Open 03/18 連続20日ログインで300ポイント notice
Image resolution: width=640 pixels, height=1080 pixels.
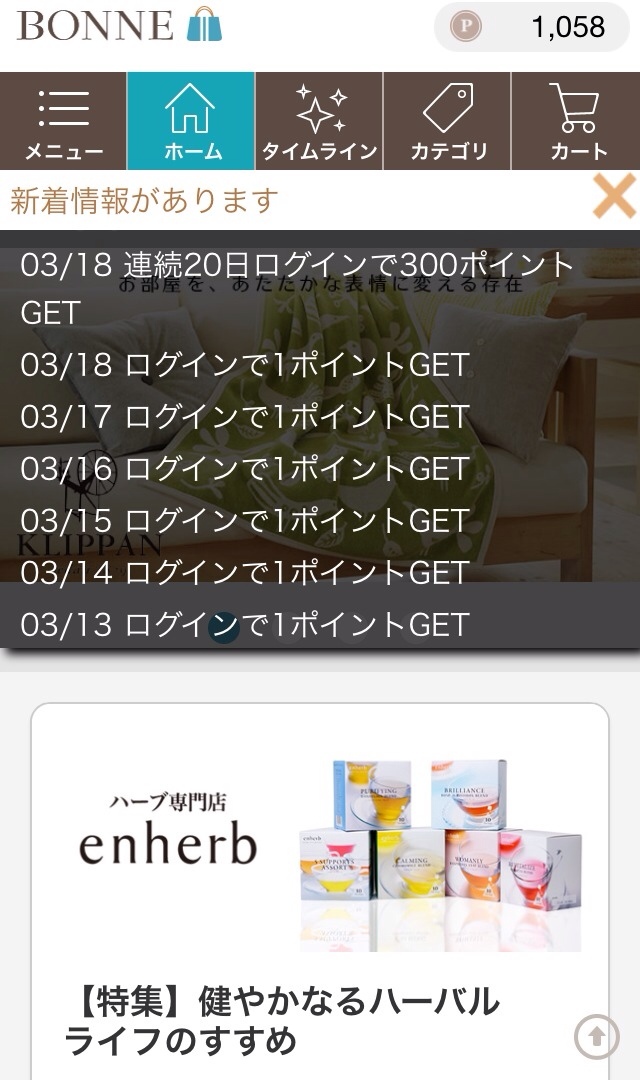pyautogui.click(x=298, y=288)
